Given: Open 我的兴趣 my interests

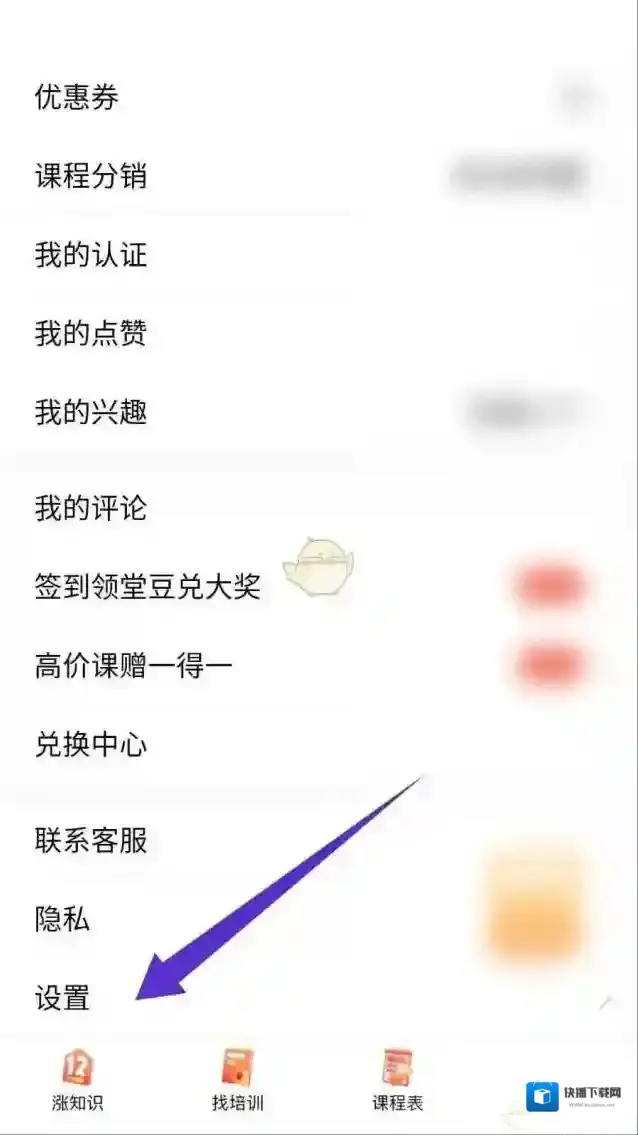Looking at the screenshot, I should (x=91, y=411).
